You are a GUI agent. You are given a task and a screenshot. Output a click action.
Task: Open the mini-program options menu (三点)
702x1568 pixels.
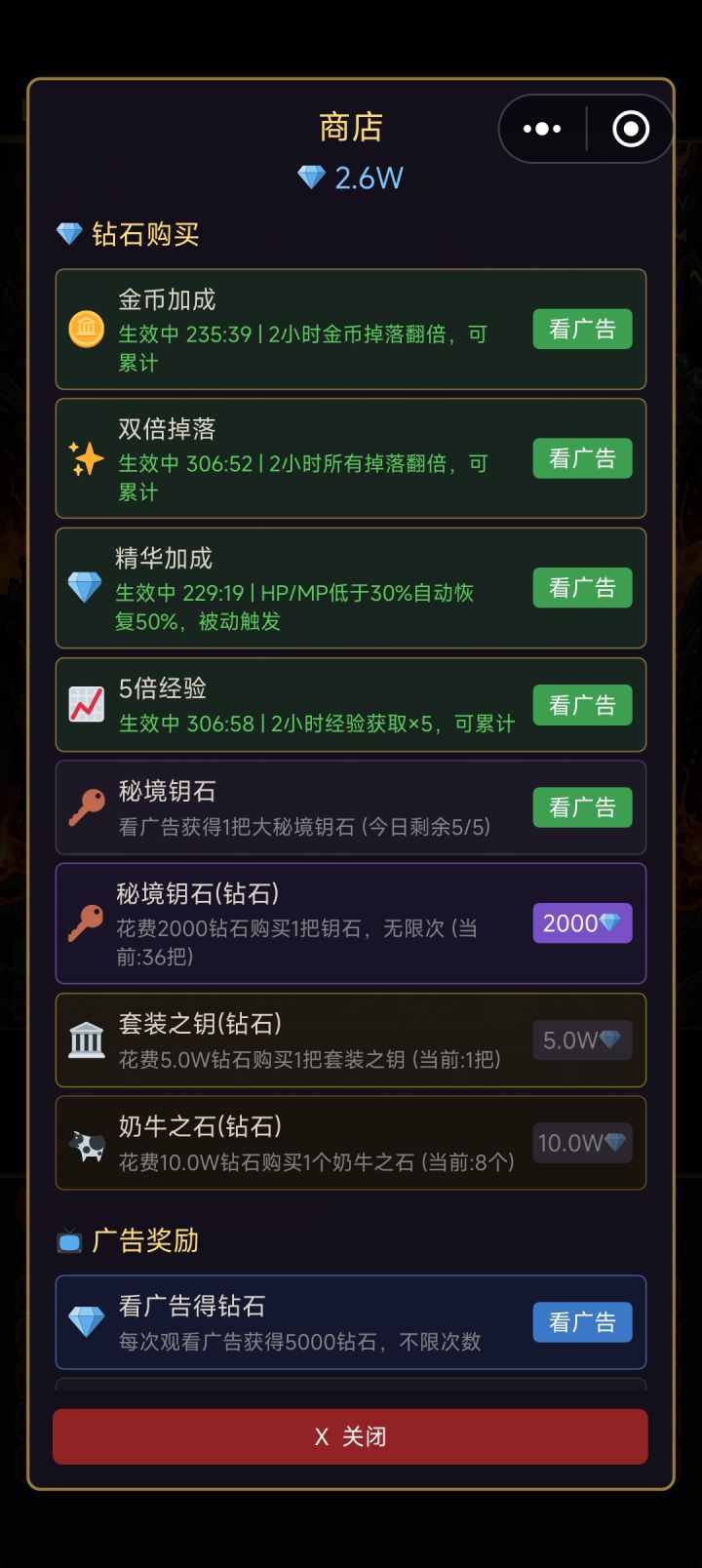click(x=540, y=128)
